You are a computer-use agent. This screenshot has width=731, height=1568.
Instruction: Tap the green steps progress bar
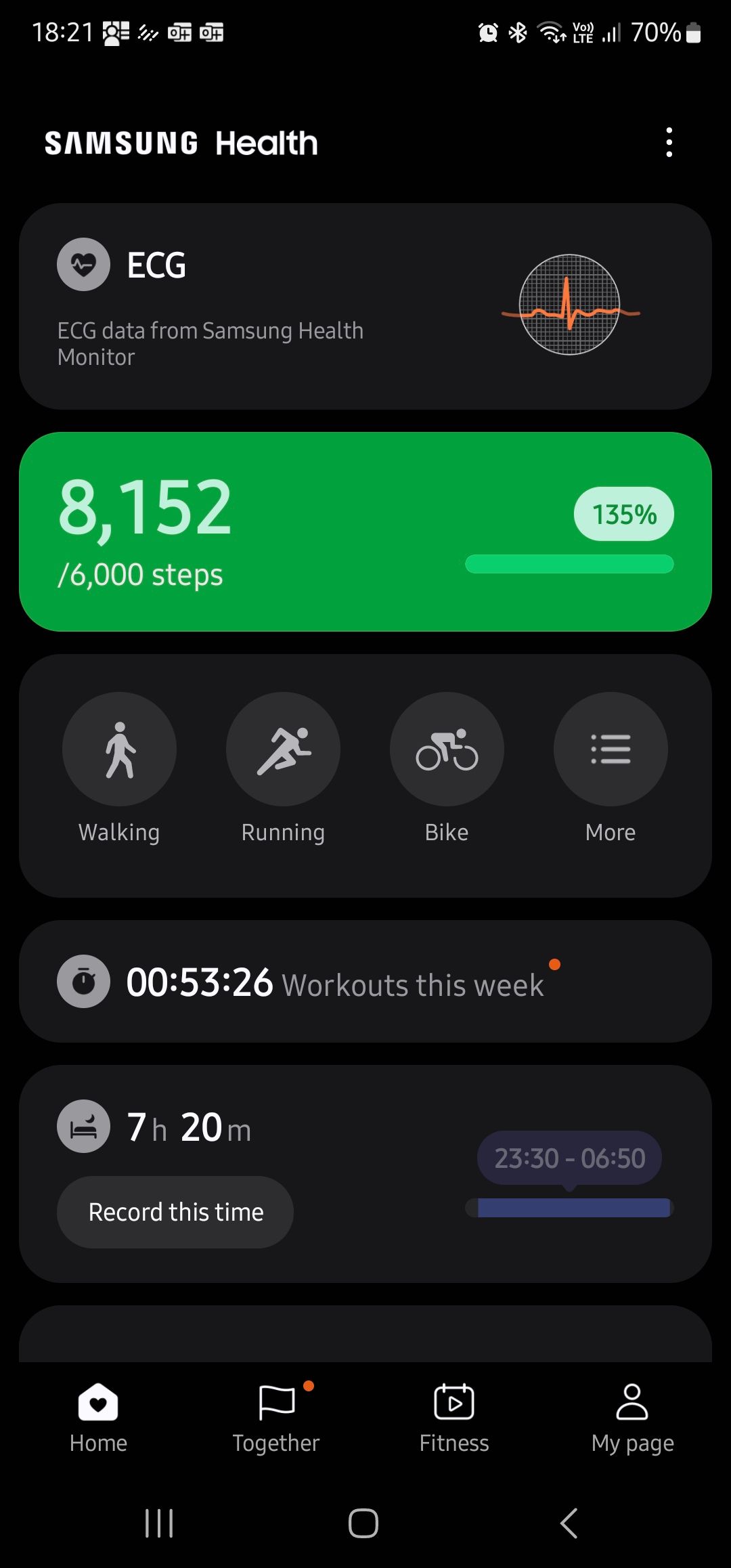pyautogui.click(x=569, y=563)
